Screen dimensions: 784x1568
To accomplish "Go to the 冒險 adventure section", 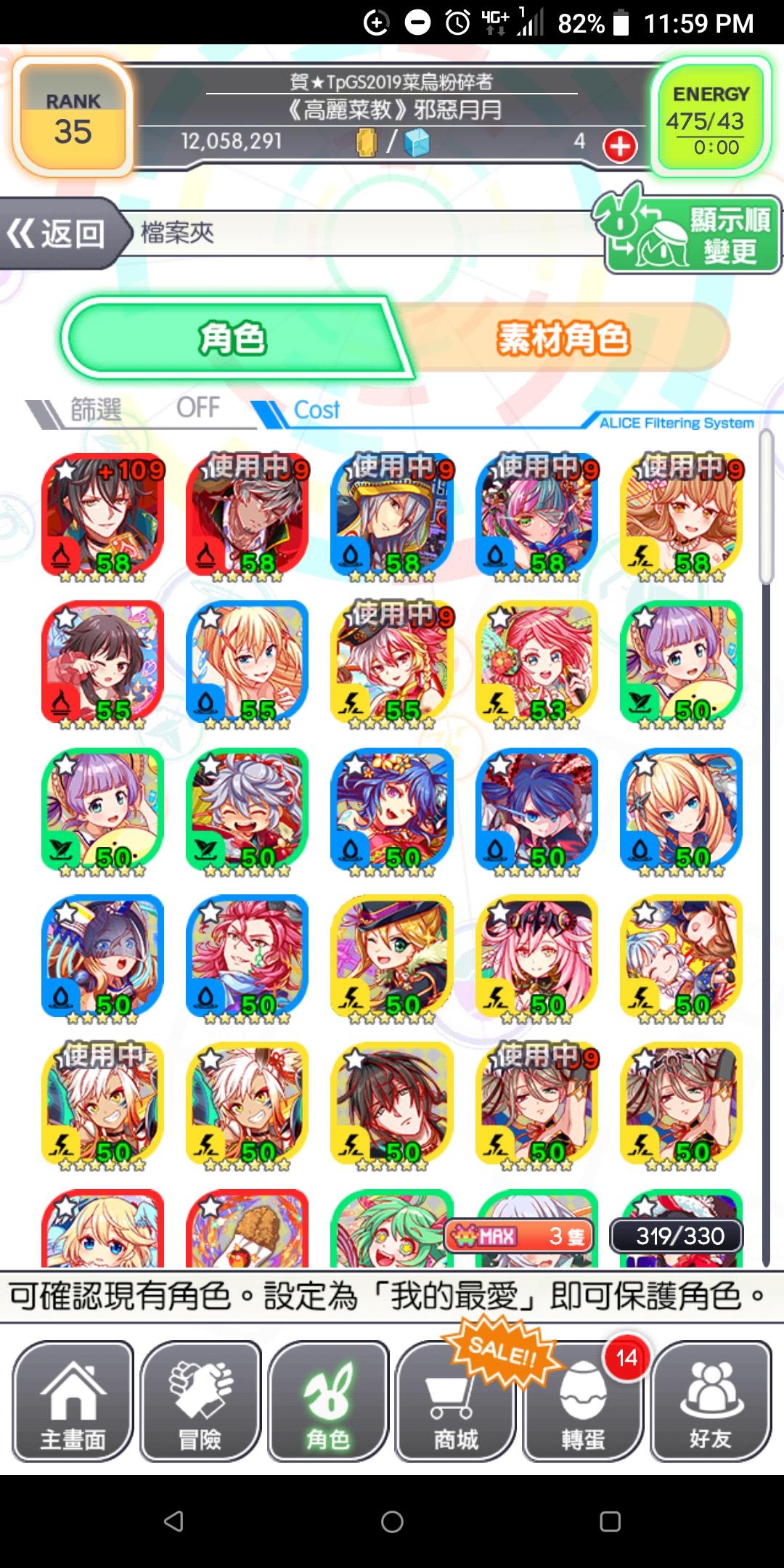I will 200,1402.
